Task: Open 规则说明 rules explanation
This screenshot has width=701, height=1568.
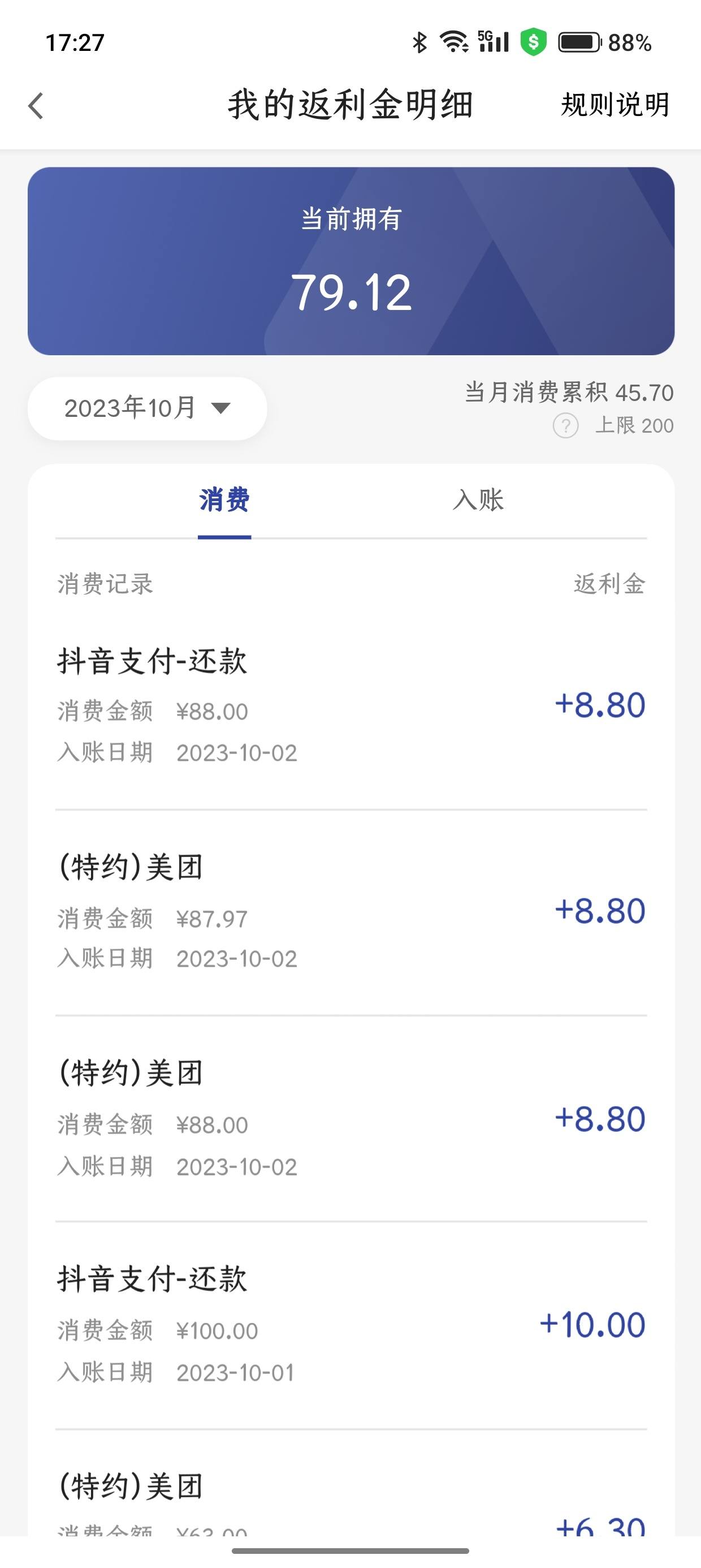Action: point(615,105)
